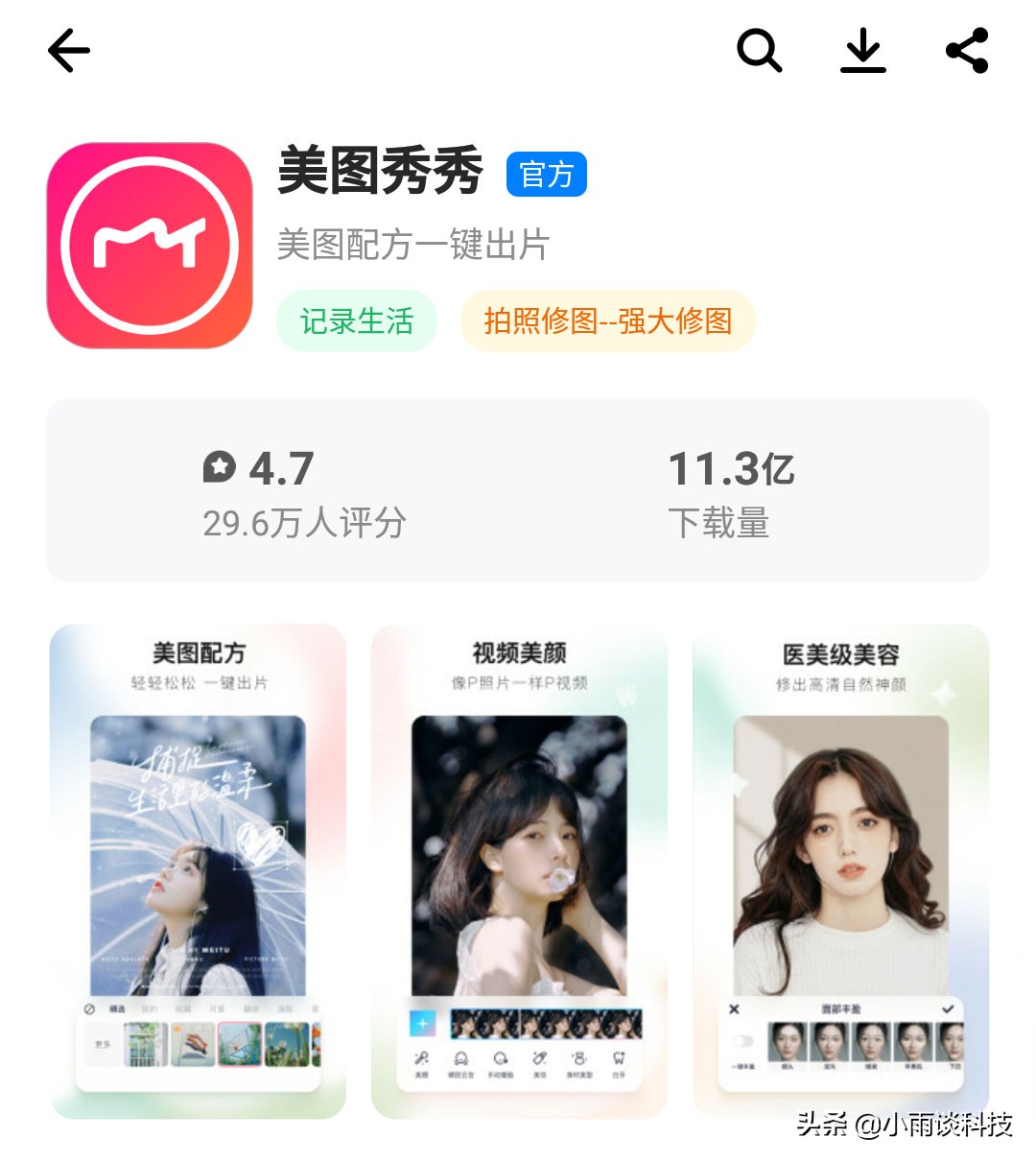
Task: Select the 记录生活 tag chip
Action: click(357, 321)
